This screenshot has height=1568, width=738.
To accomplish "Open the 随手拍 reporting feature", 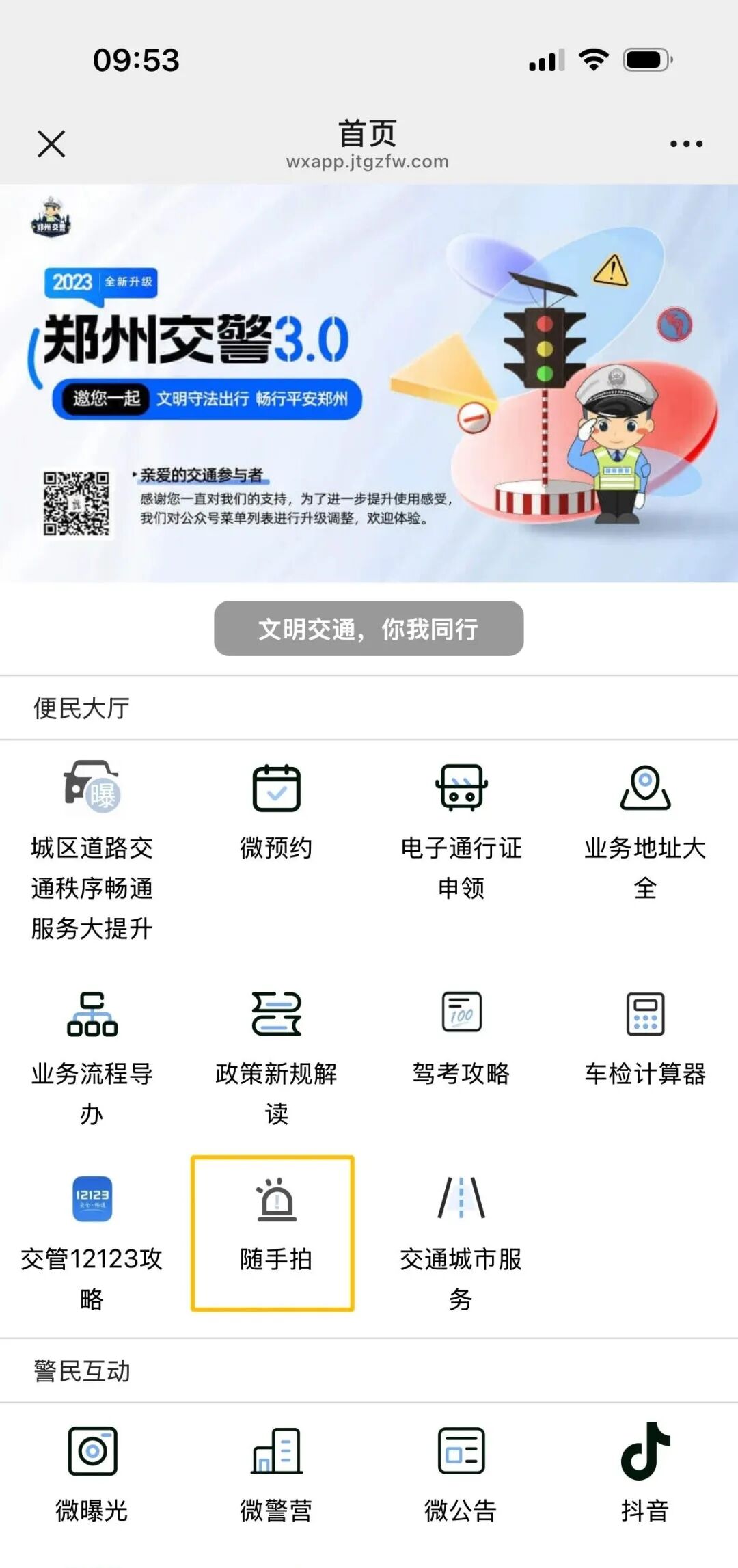I will (273, 1230).
